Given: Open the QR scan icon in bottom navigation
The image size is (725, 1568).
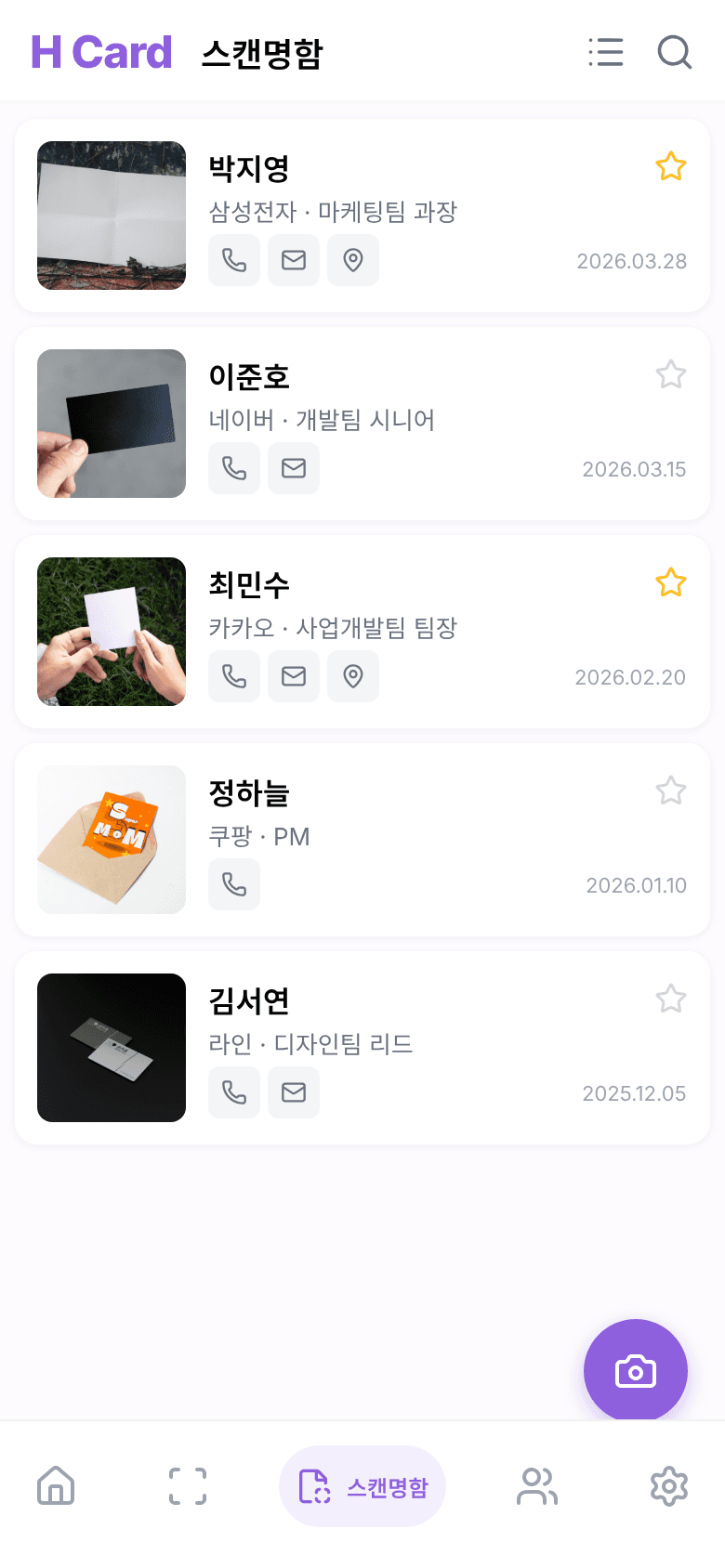Looking at the screenshot, I should [187, 1485].
